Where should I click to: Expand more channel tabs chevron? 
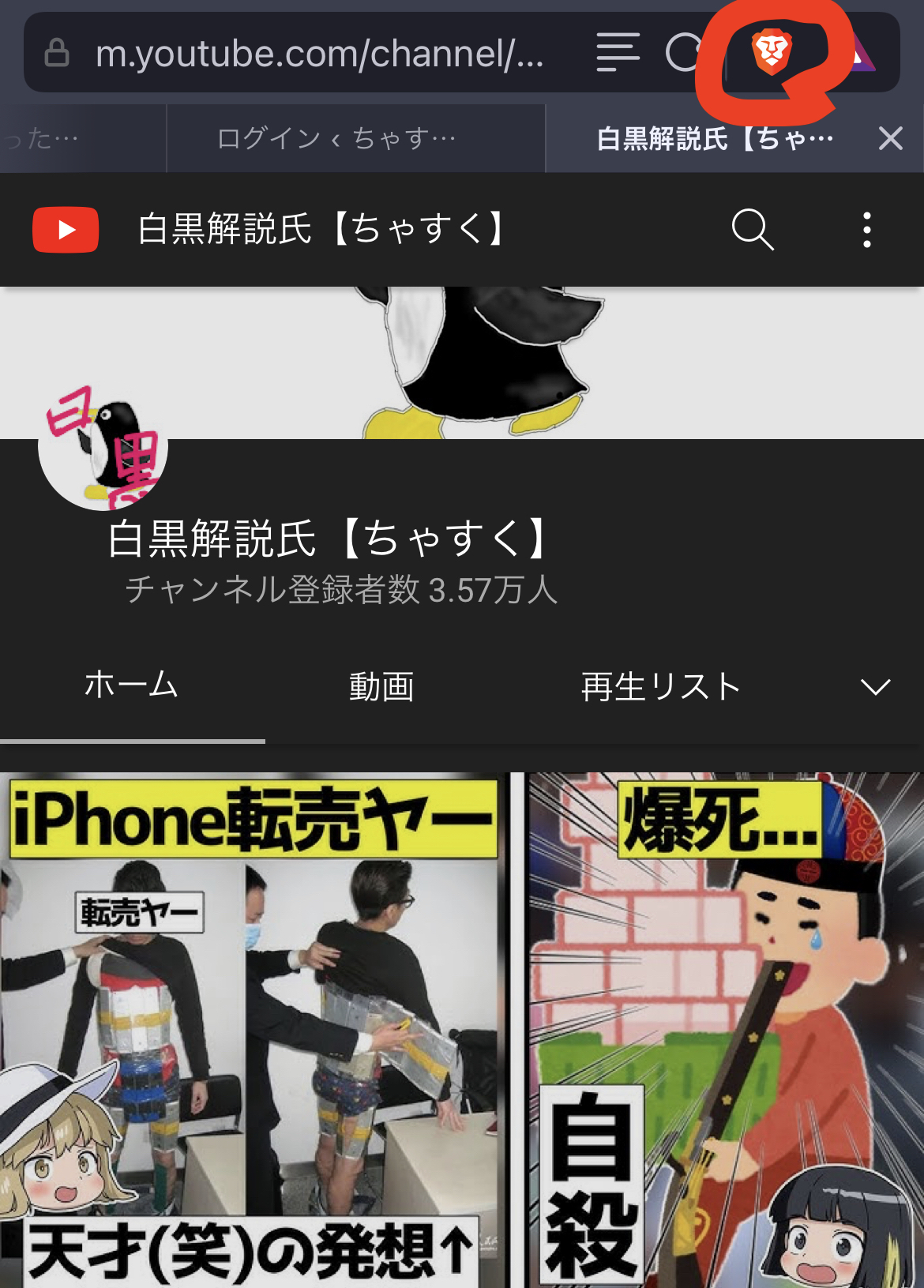(875, 687)
